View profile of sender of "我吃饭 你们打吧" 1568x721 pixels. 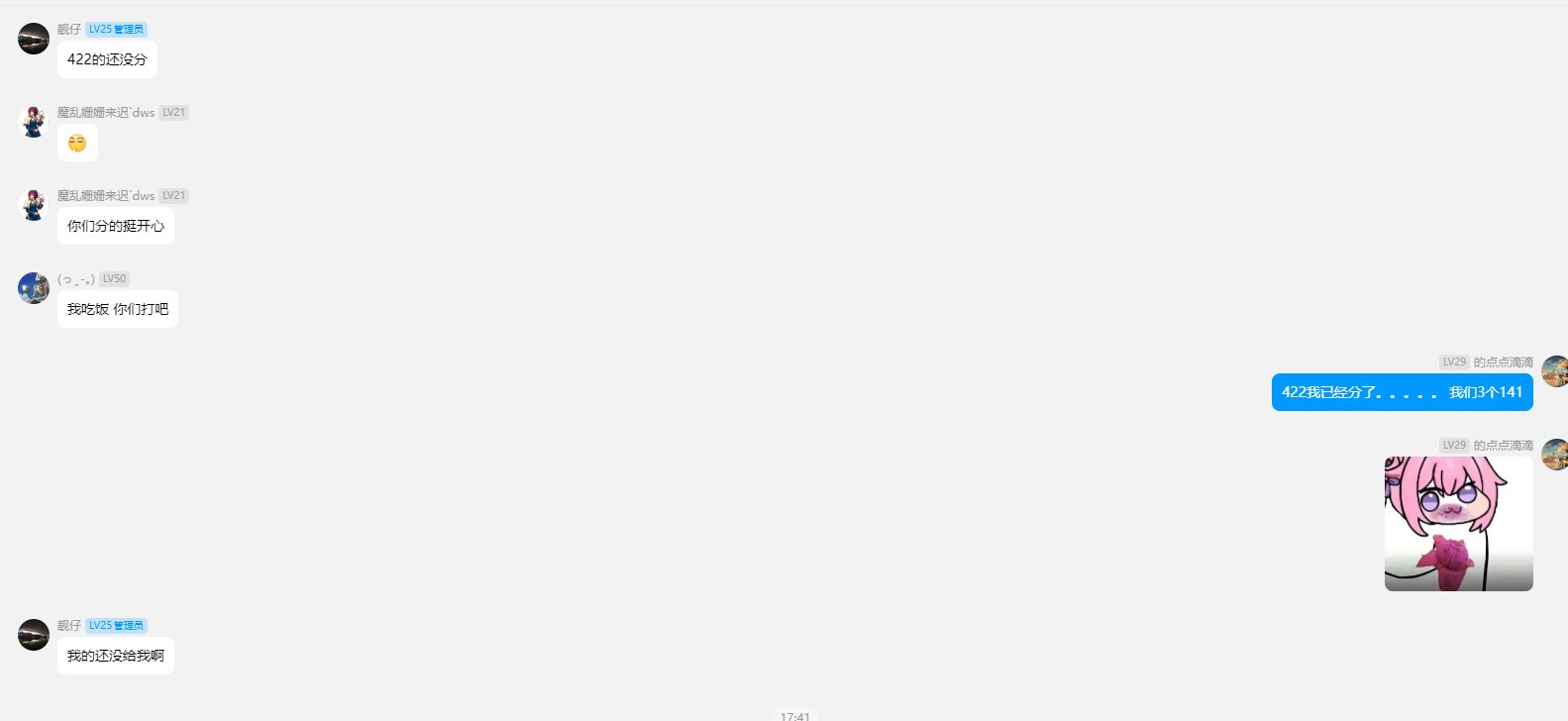34,288
